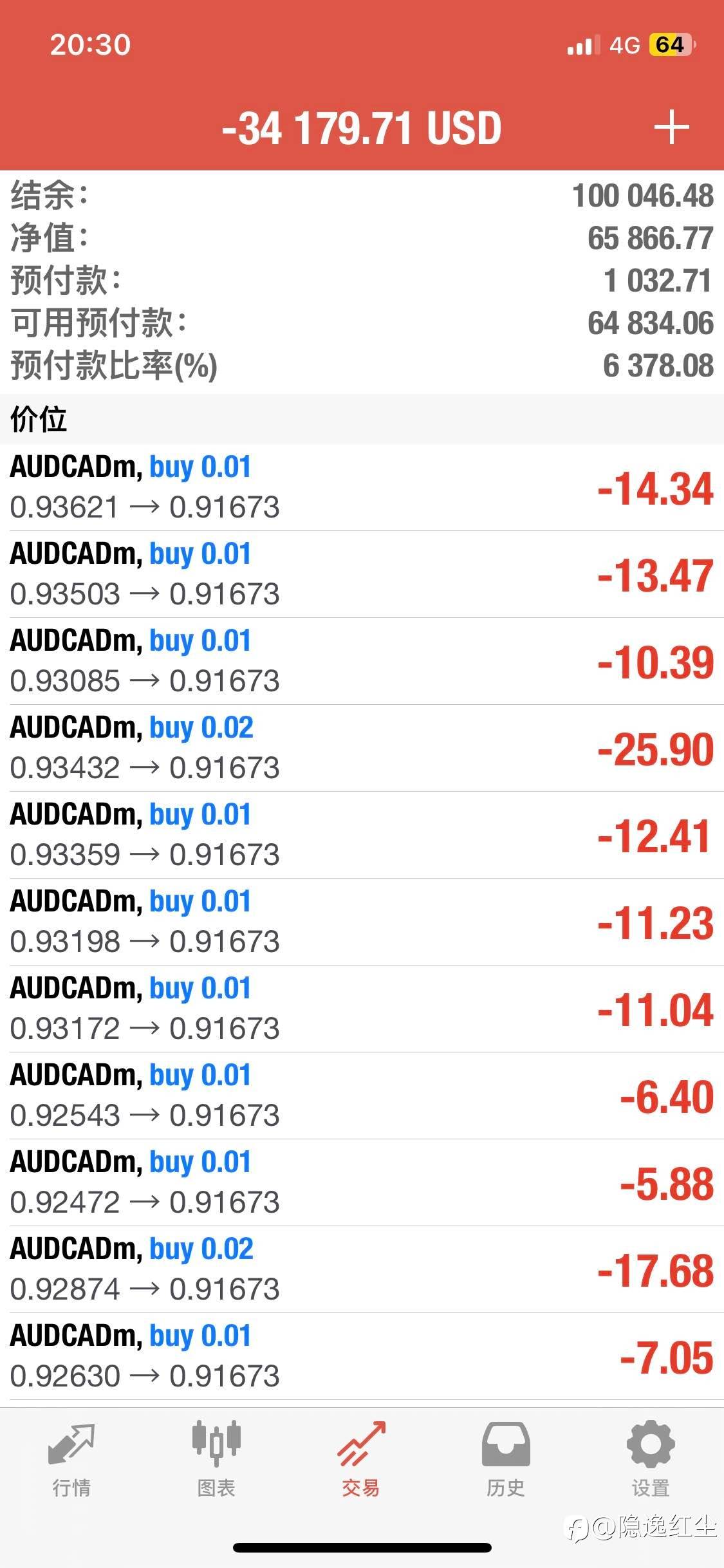
Task: Open AUDCADm buy 0.02 position at 0.92874
Action: click(362, 1270)
